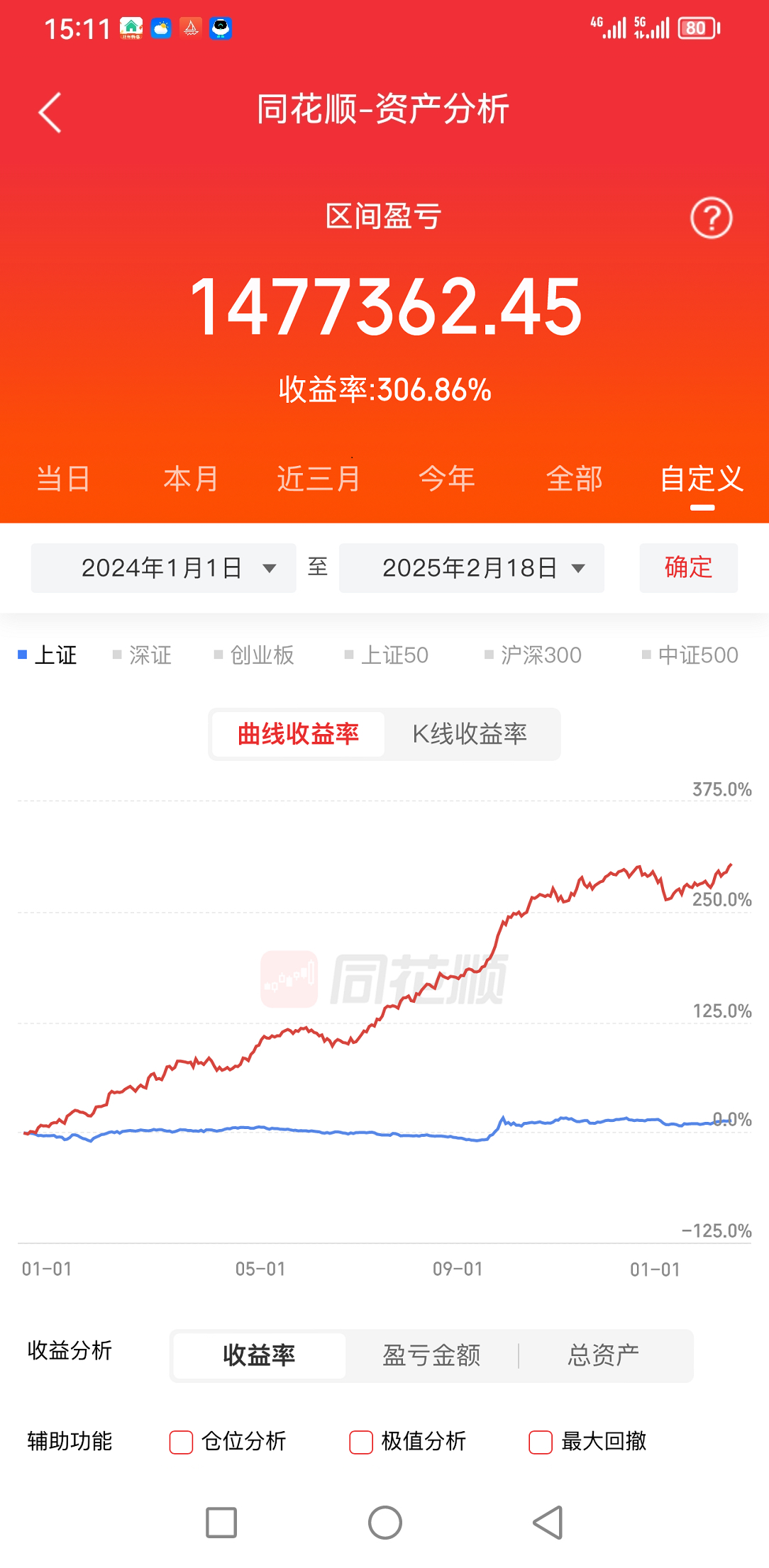Open the start date picker 2024年1月1日

point(164,568)
